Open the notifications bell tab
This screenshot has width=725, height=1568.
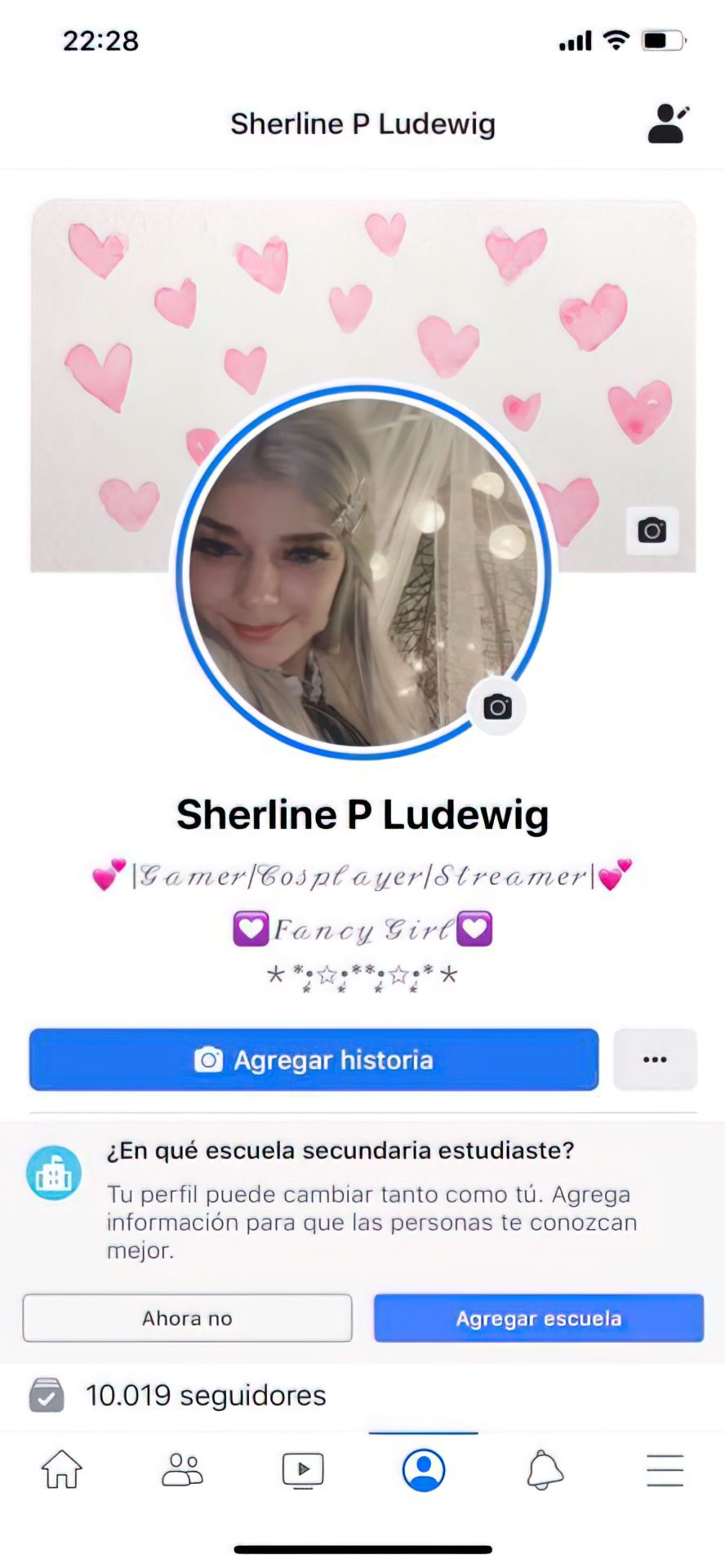tap(545, 1470)
